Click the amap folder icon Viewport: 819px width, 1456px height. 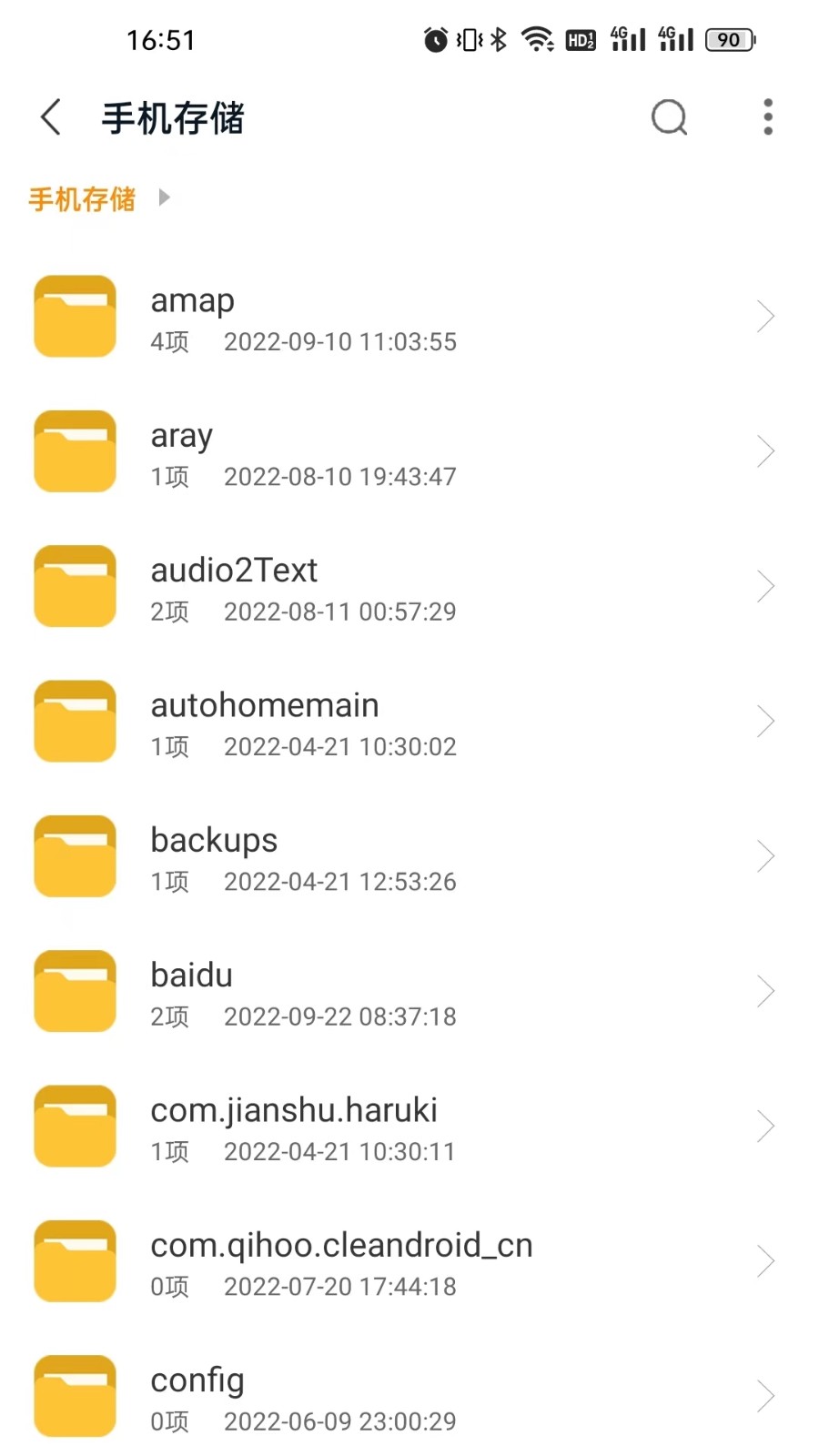(x=75, y=316)
